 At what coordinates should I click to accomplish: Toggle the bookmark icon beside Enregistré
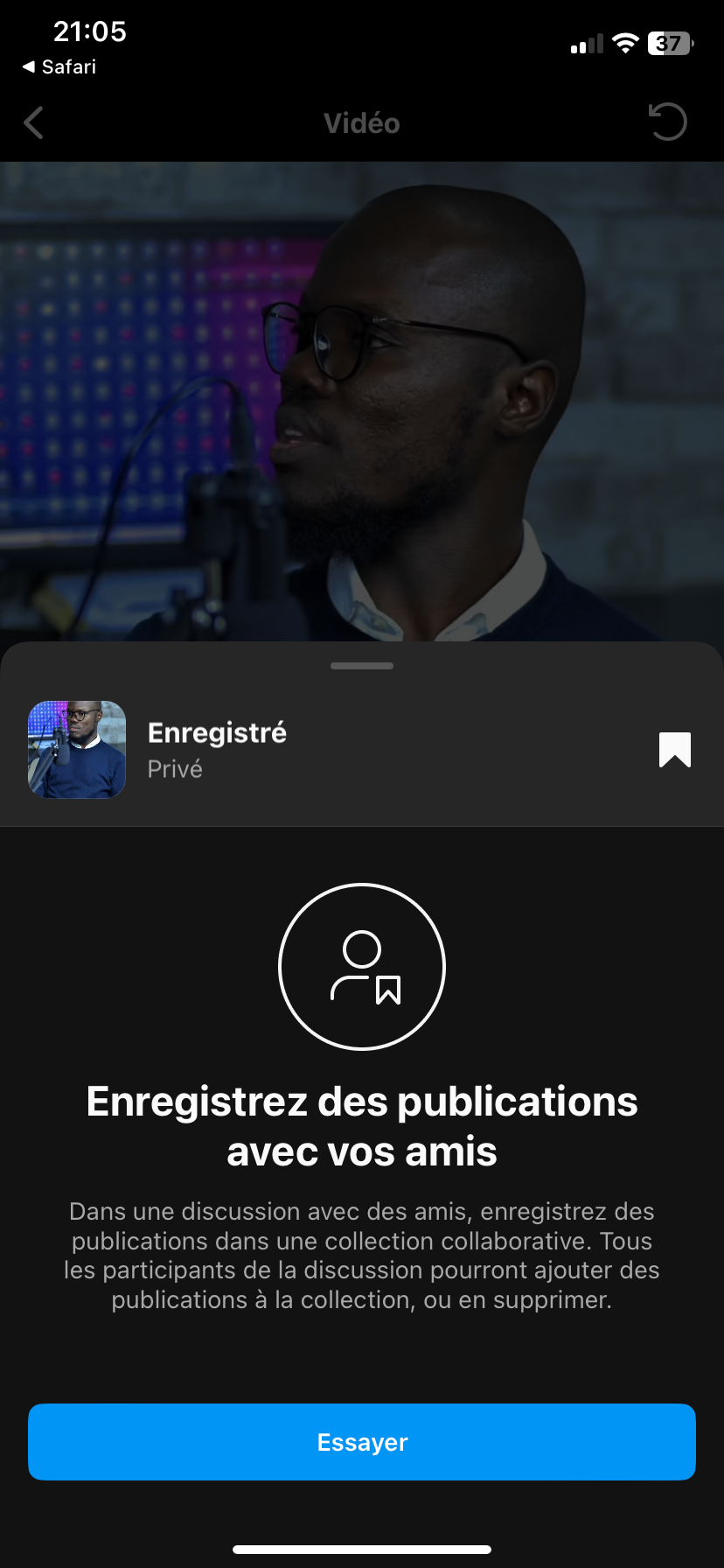tap(674, 750)
